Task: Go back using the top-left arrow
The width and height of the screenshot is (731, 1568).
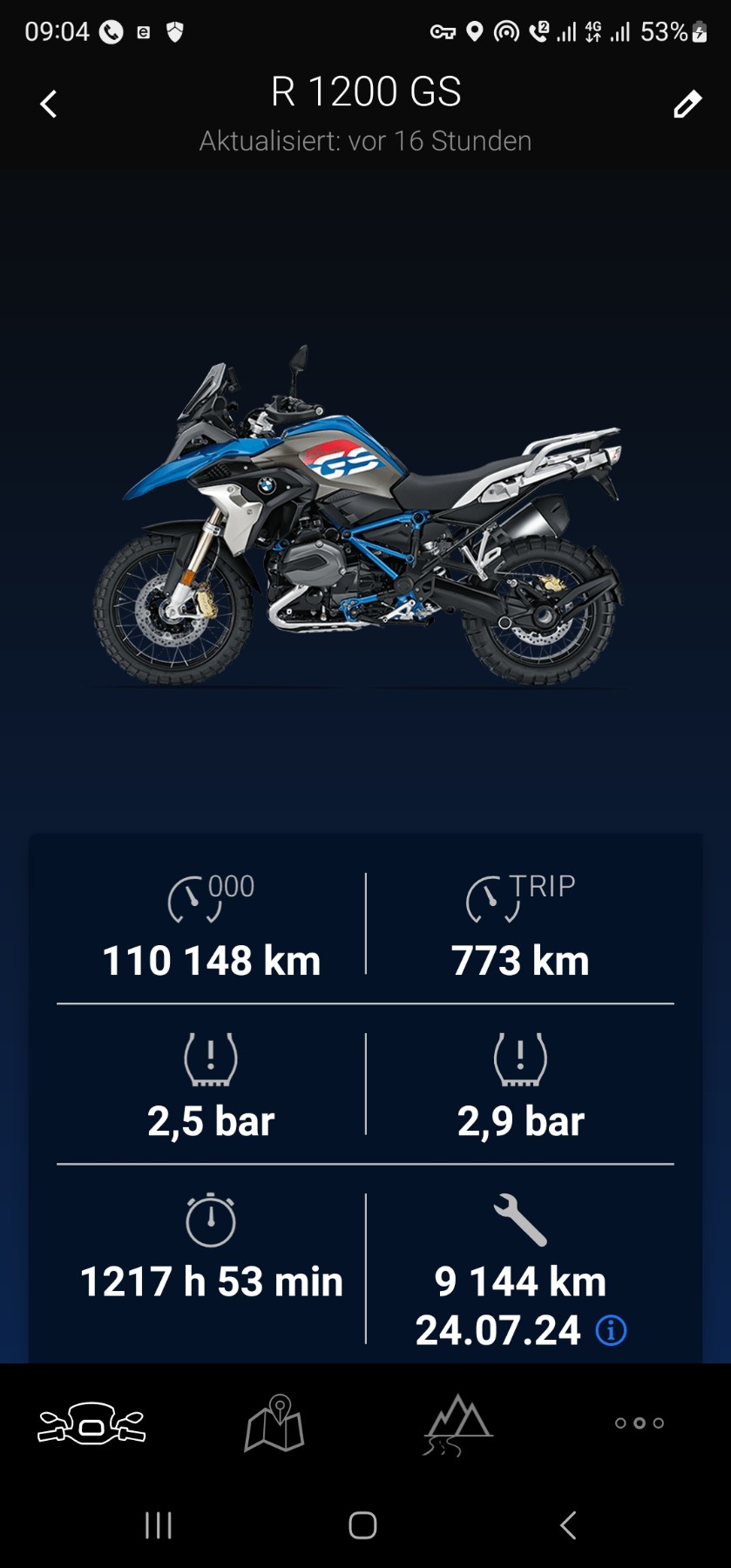Action: [x=49, y=105]
